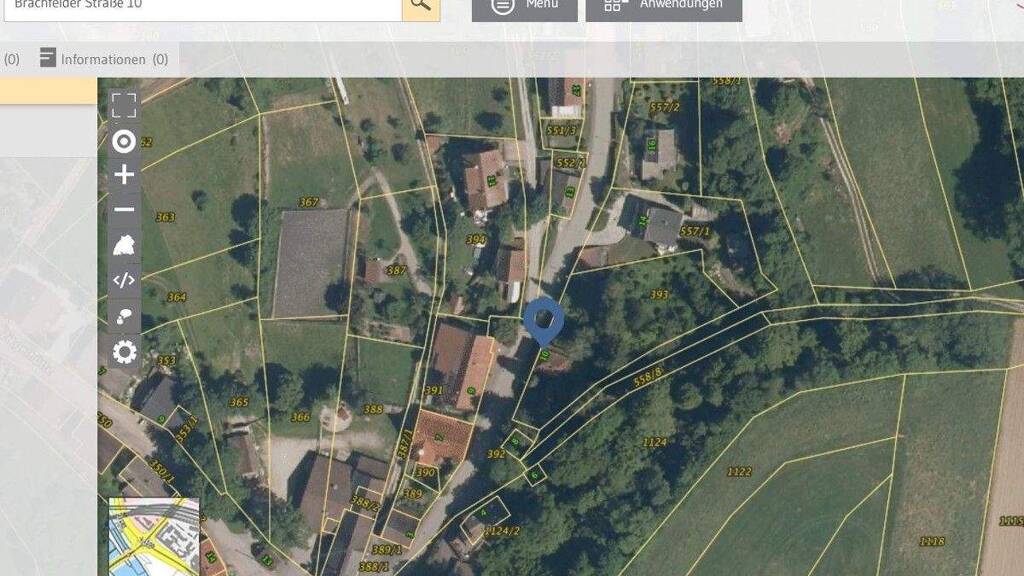Open map settings gear
This screenshot has height=576, width=1024.
124,352
